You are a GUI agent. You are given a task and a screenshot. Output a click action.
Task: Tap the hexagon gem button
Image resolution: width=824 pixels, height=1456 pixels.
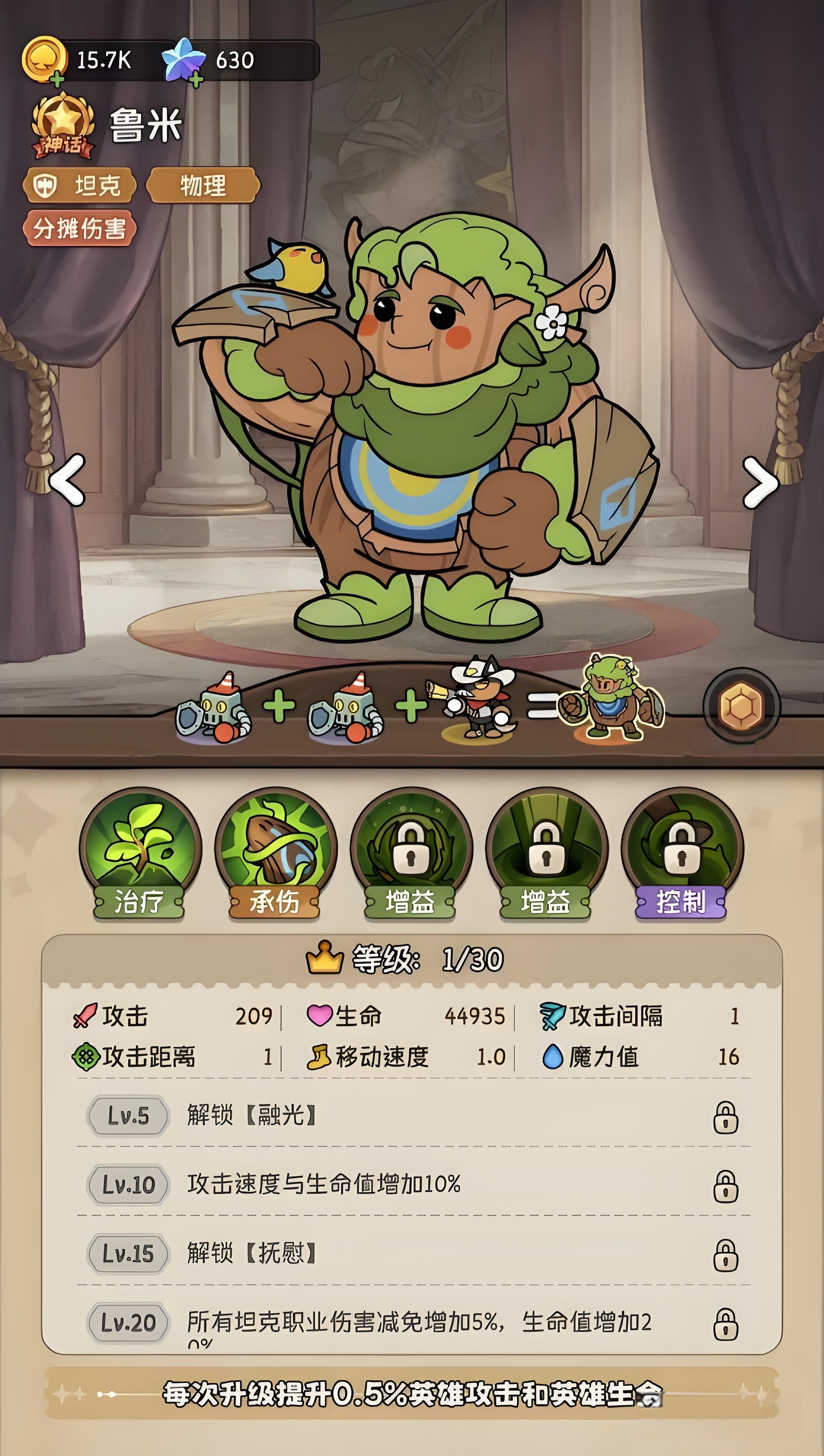pos(741,706)
